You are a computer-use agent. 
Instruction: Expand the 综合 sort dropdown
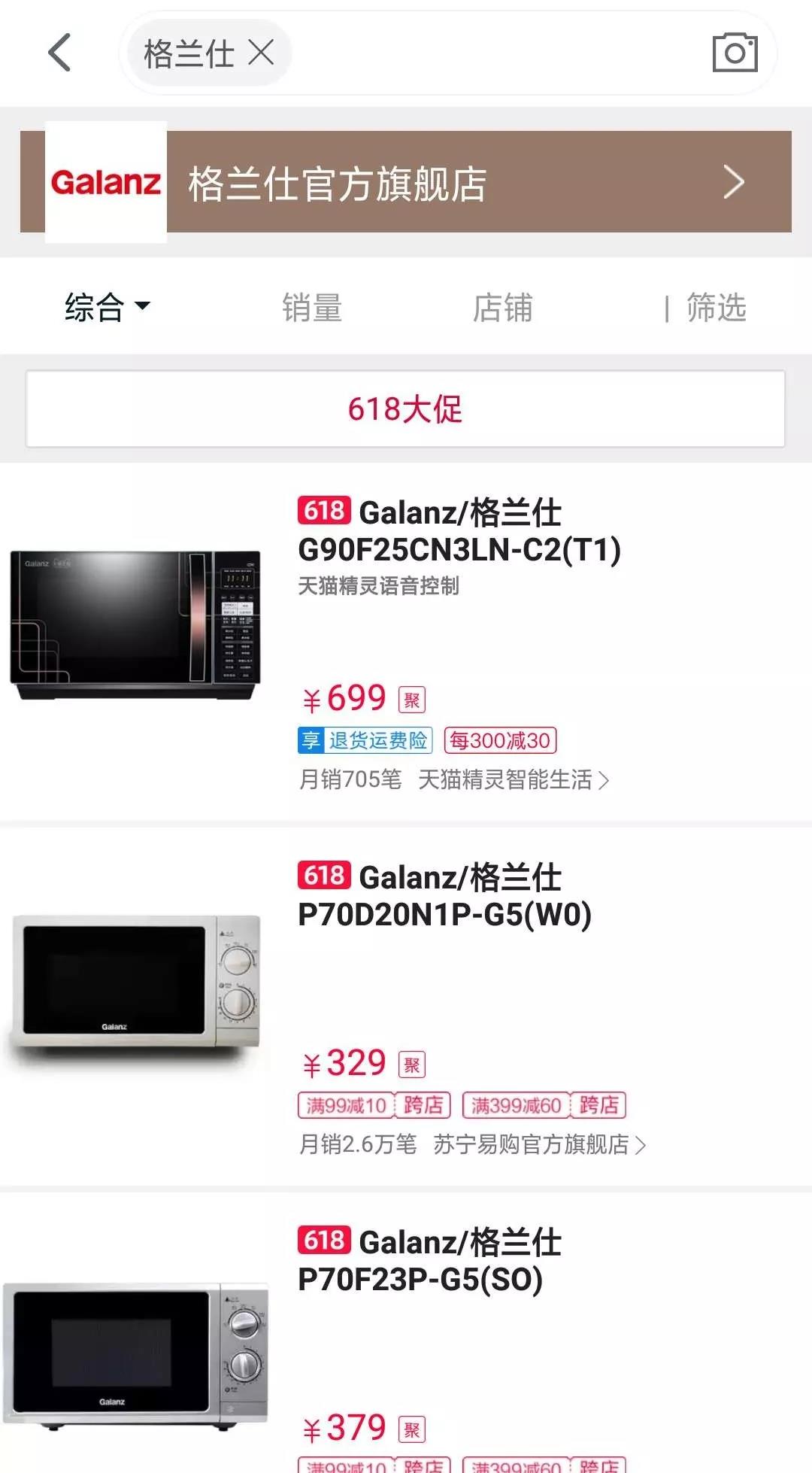pyautogui.click(x=107, y=307)
